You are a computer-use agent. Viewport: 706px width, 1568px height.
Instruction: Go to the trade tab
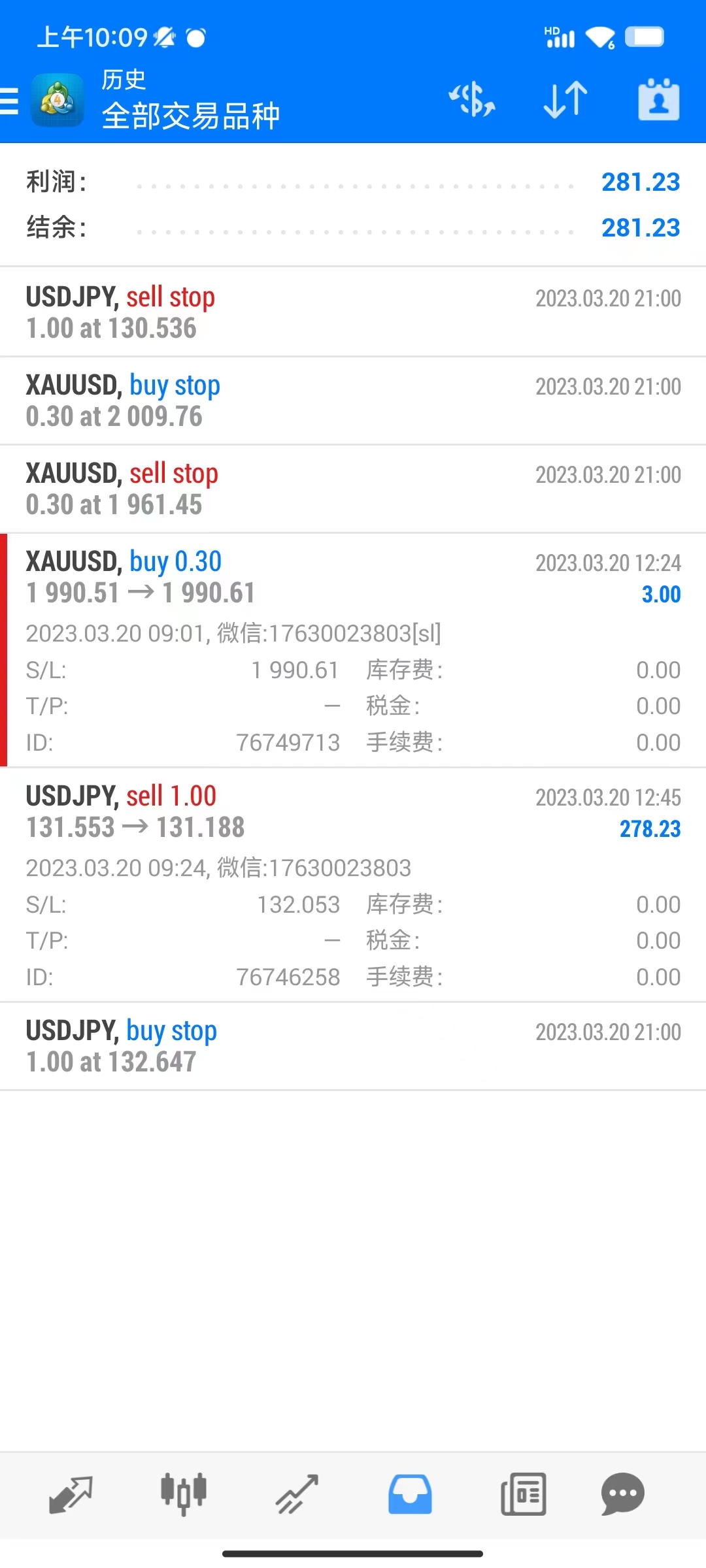pyautogui.click(x=297, y=1494)
